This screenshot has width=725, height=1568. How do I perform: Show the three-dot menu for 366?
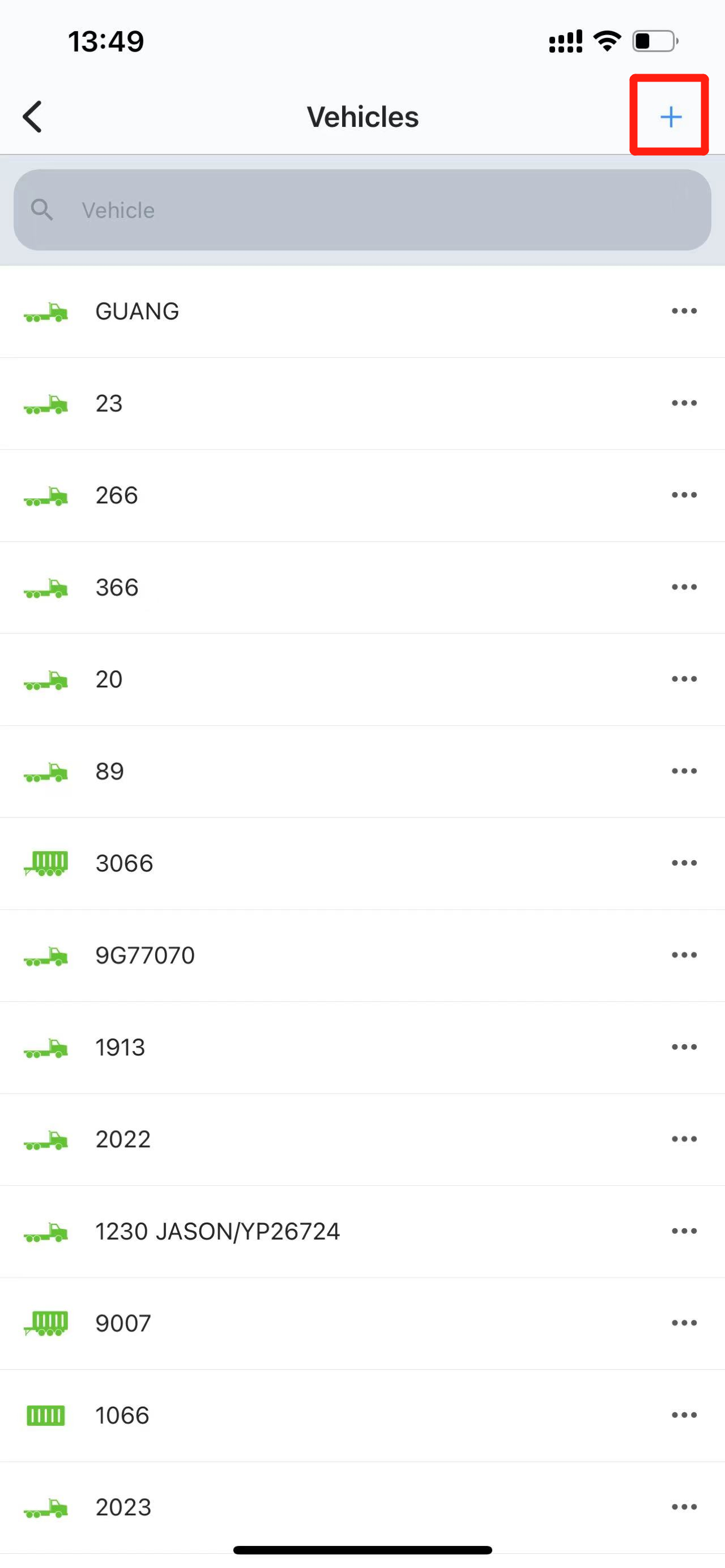[684, 587]
